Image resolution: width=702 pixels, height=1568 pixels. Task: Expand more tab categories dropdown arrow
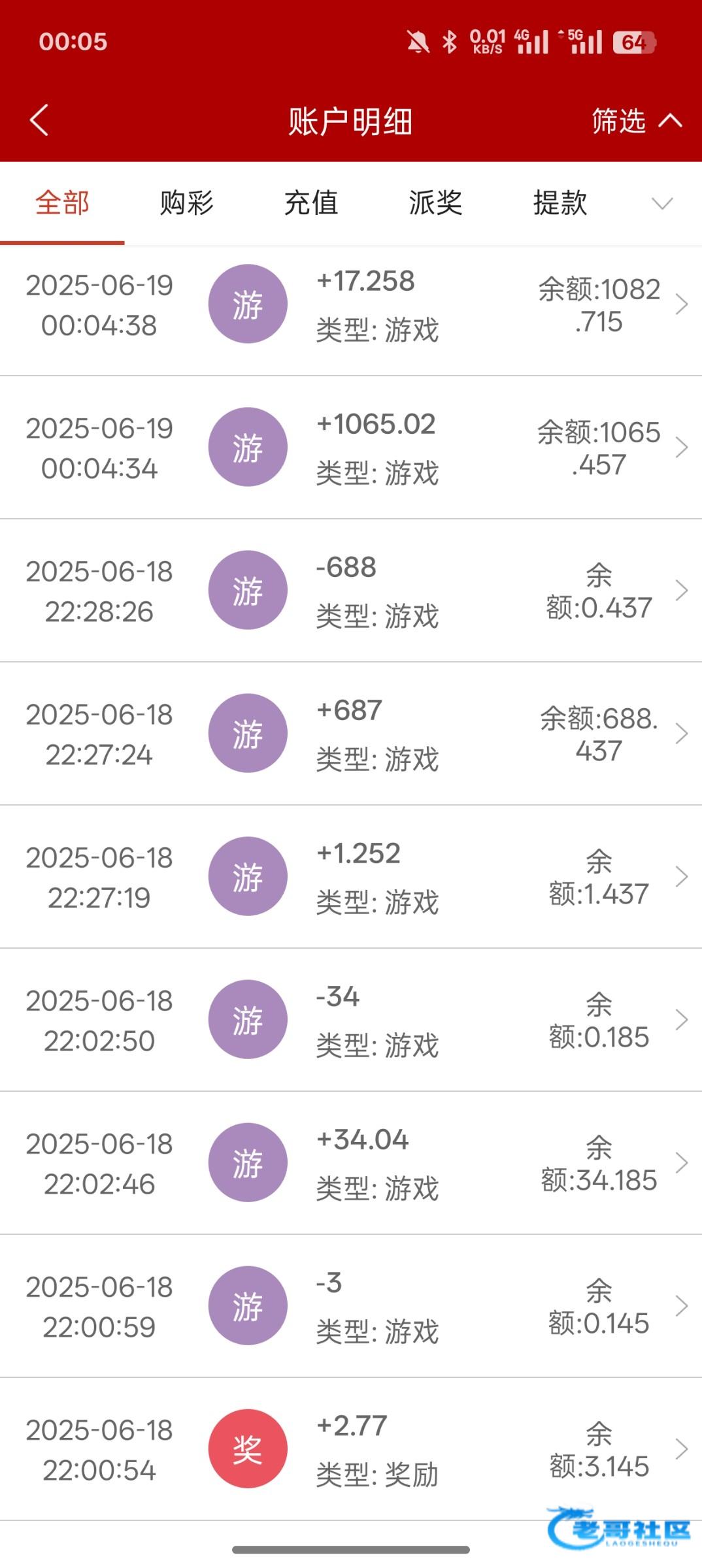click(x=661, y=204)
